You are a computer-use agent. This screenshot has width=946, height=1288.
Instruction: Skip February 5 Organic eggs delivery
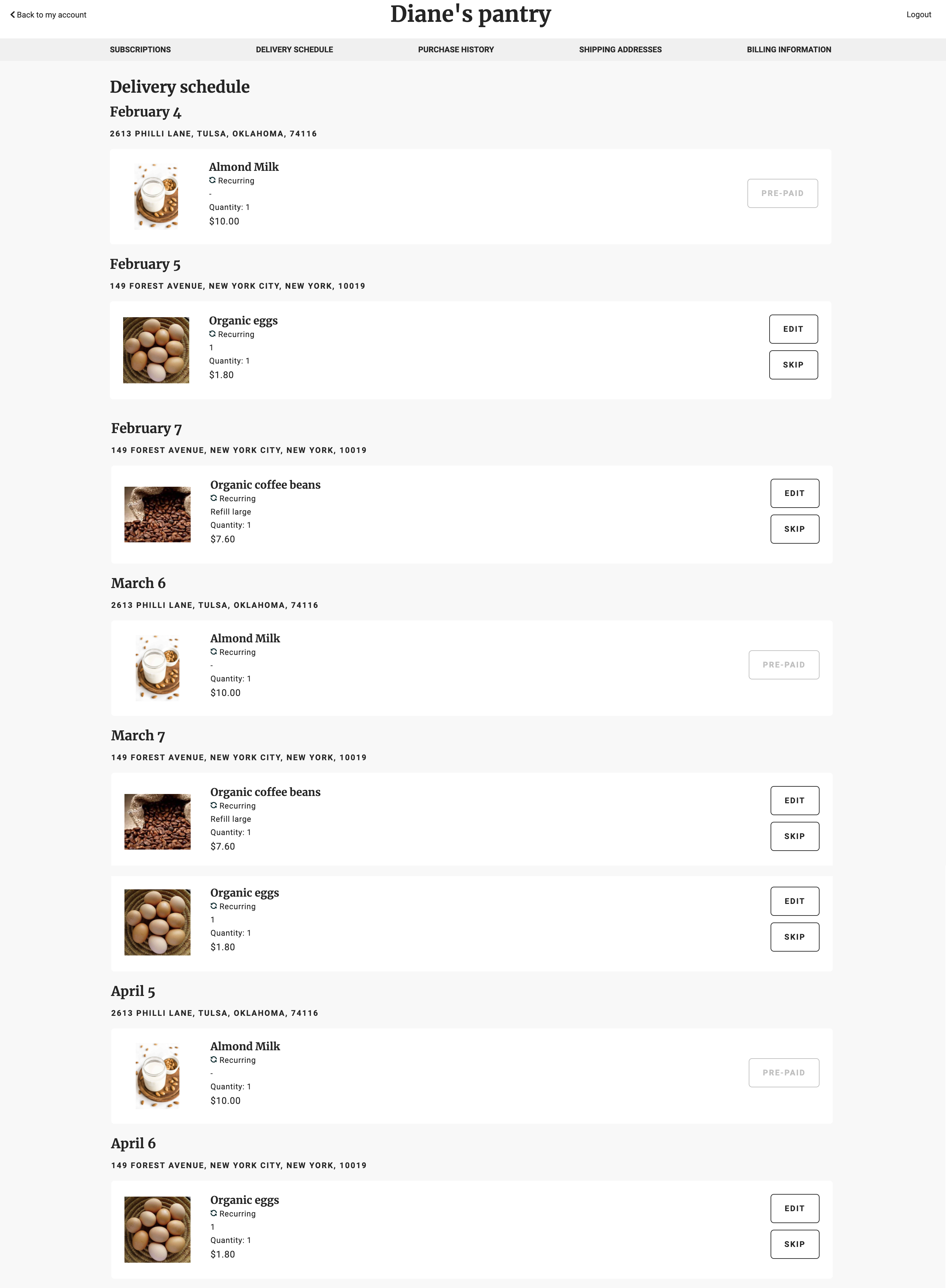click(x=793, y=365)
